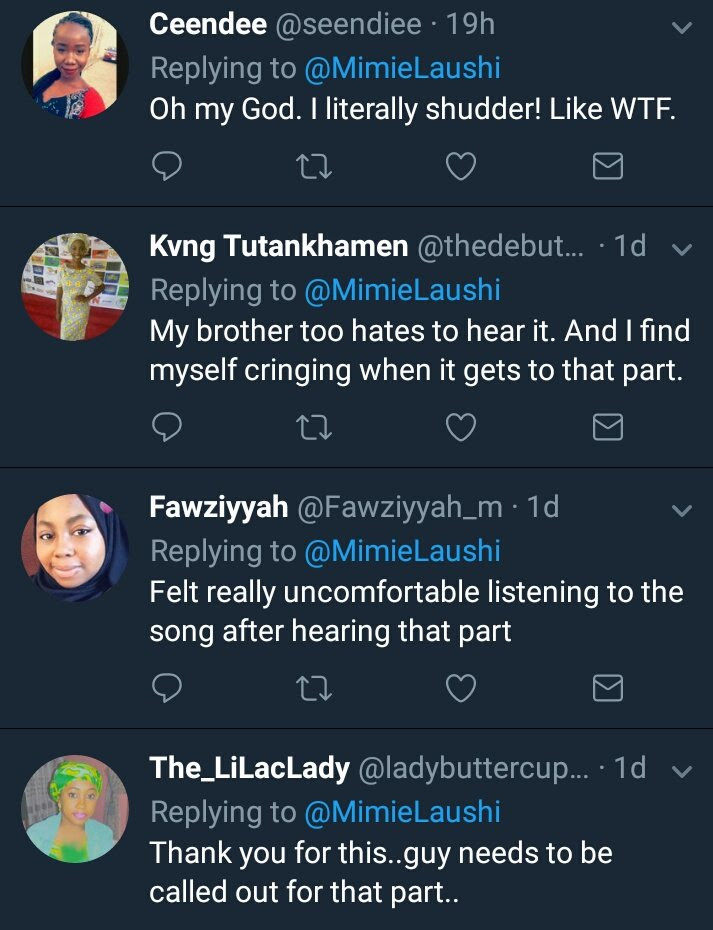Tap the envelope icon under Fawziyyah's tweet
This screenshot has height=930, width=713.
[x=608, y=688]
